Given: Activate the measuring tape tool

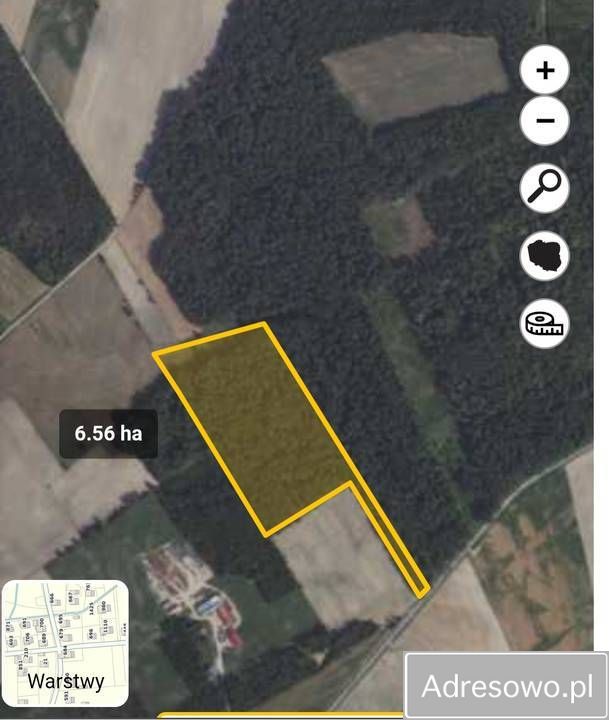Looking at the screenshot, I should pyautogui.click(x=545, y=323).
